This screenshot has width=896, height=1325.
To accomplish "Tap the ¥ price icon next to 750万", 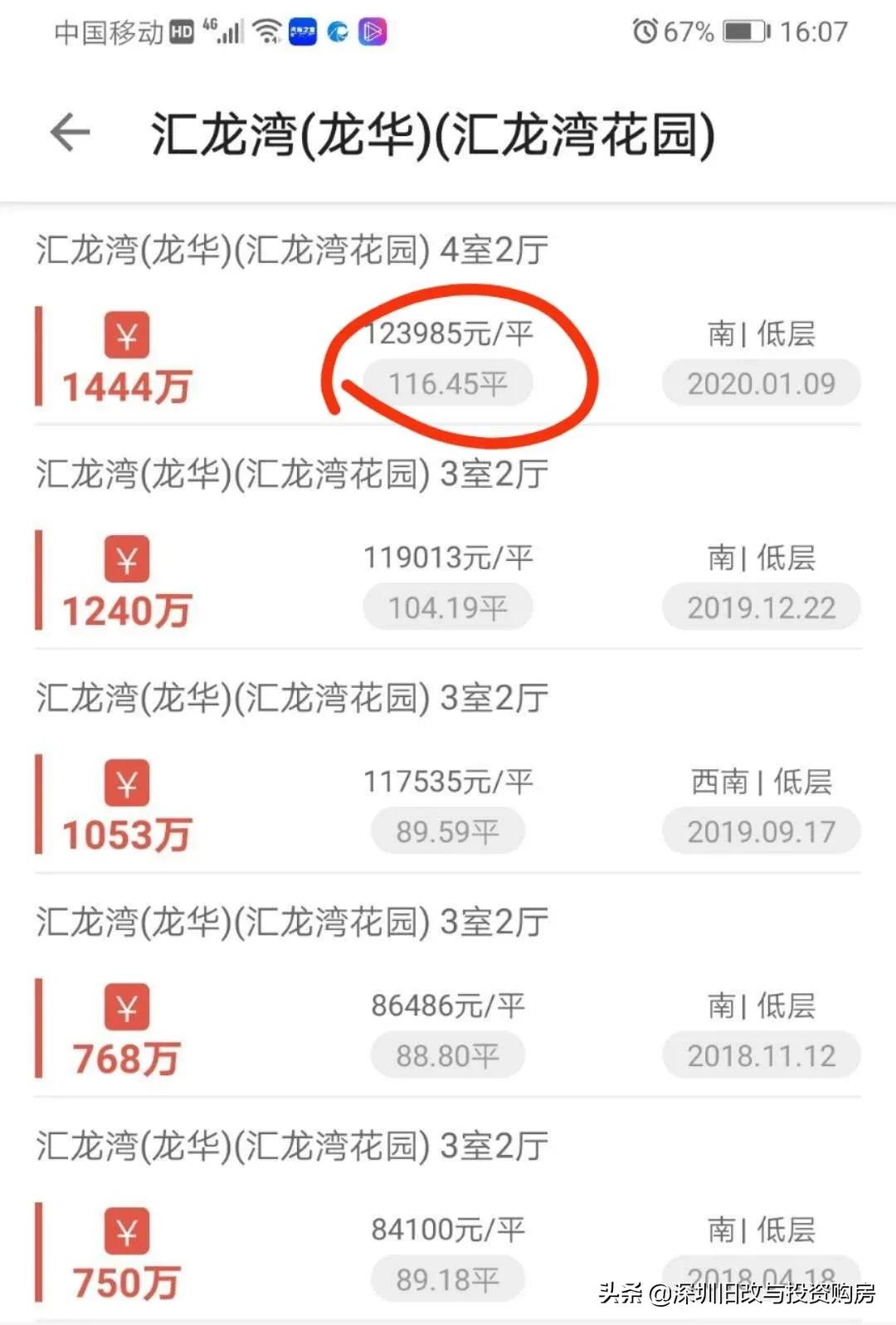I will tap(125, 1230).
